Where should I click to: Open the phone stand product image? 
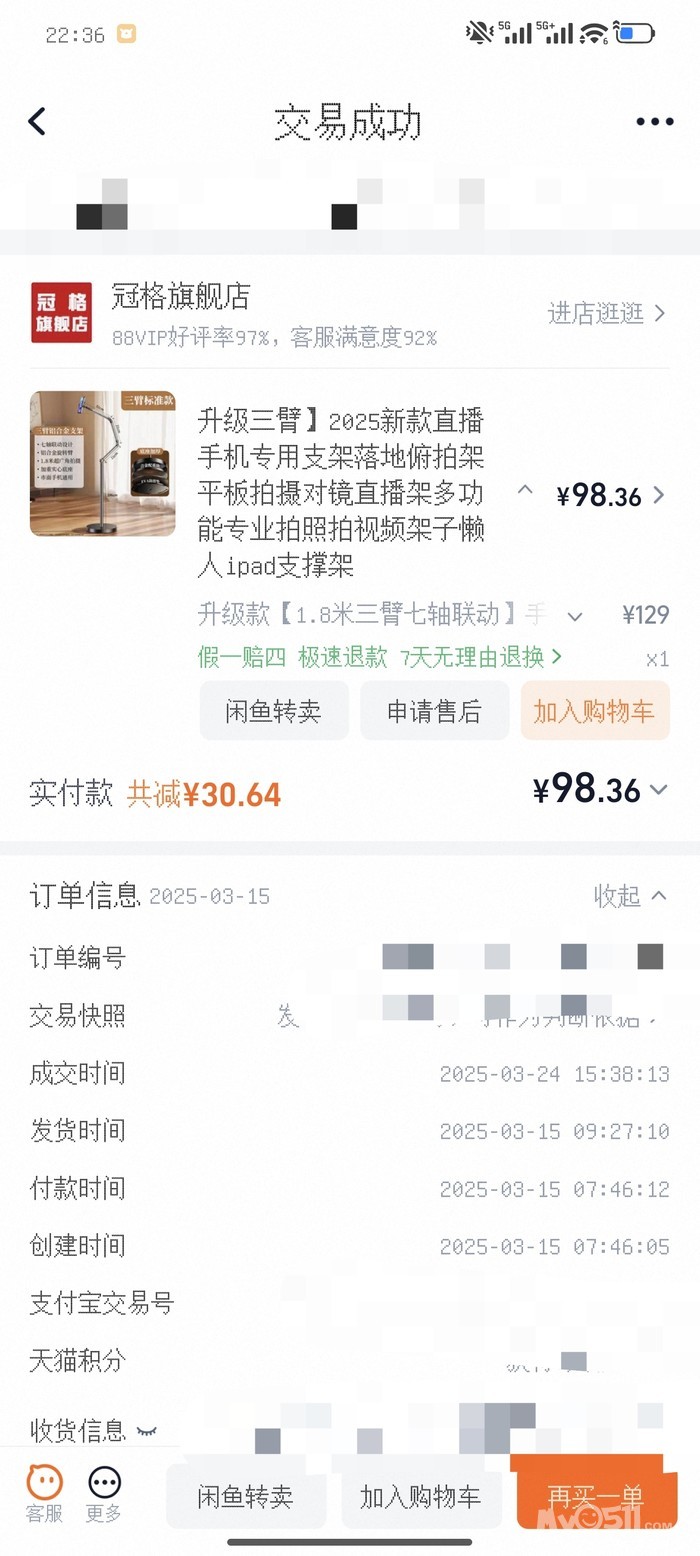tap(103, 464)
